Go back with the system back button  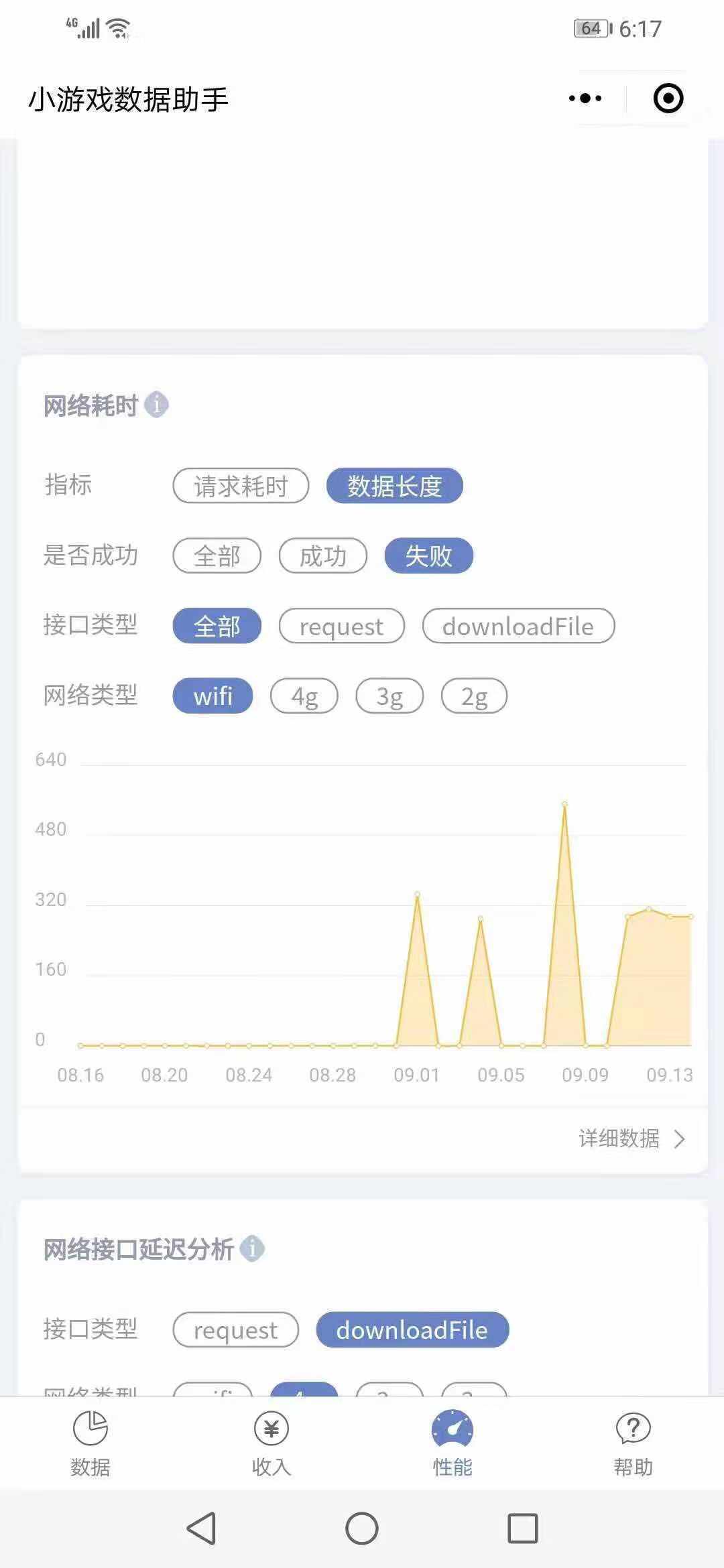click(201, 1528)
